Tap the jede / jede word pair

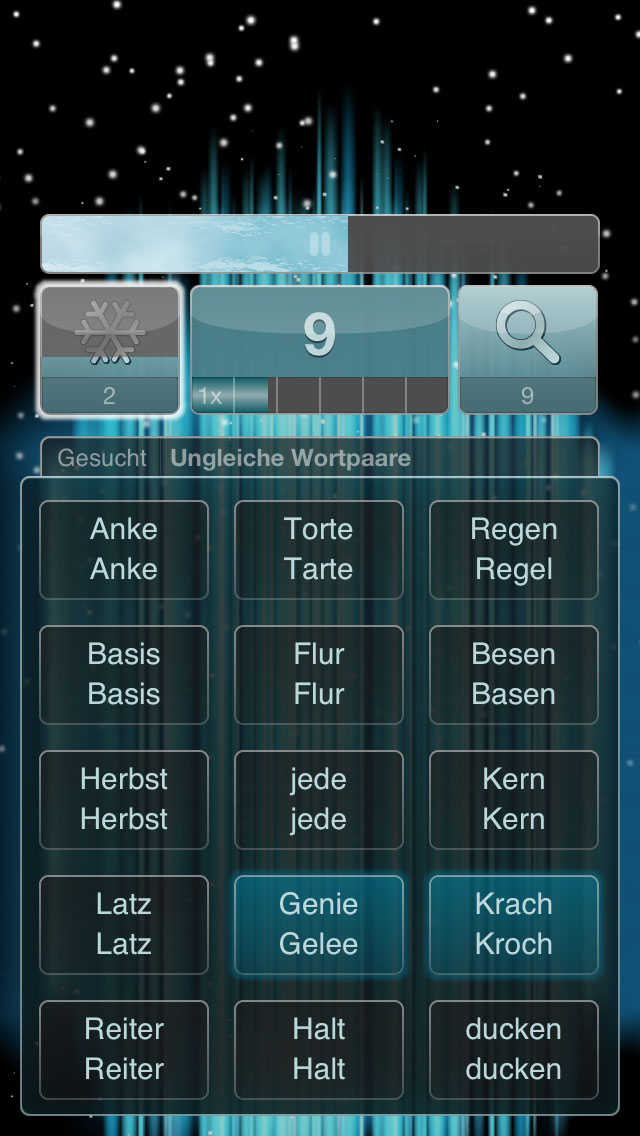click(319, 800)
